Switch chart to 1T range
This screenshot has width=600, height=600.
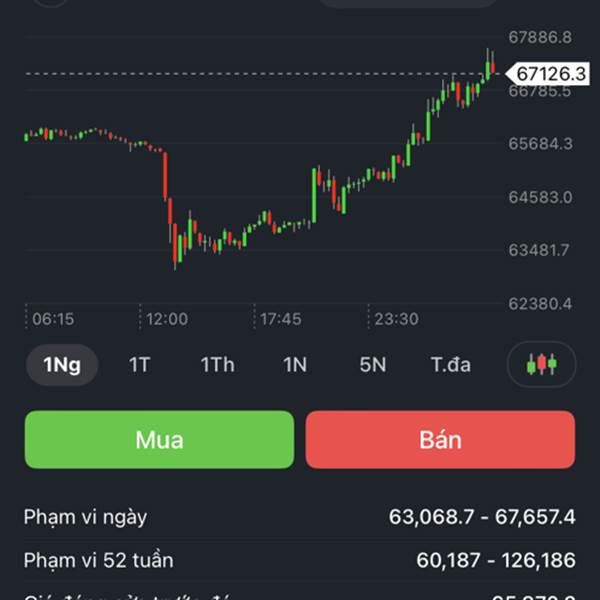139,365
